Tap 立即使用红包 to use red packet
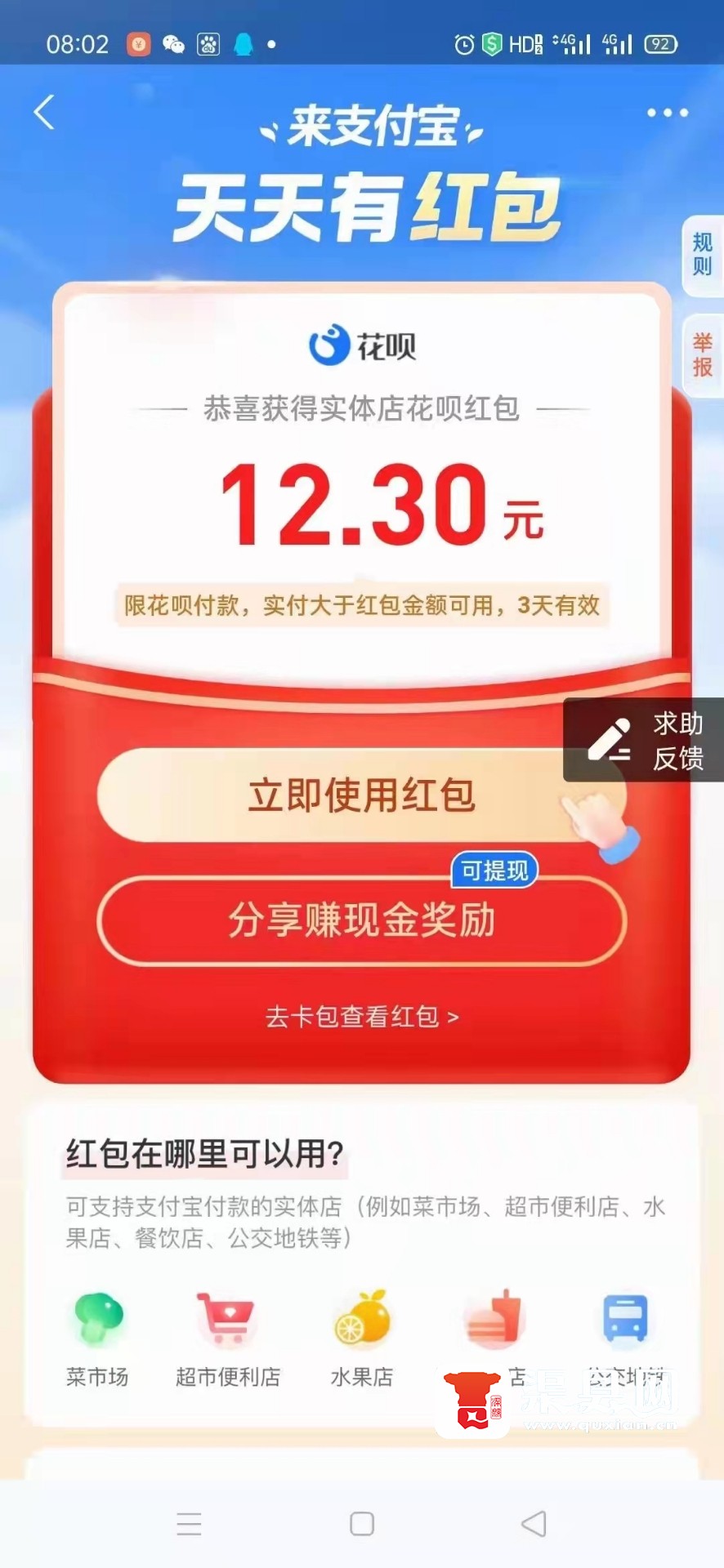This screenshot has width=724, height=1568. coord(361,795)
